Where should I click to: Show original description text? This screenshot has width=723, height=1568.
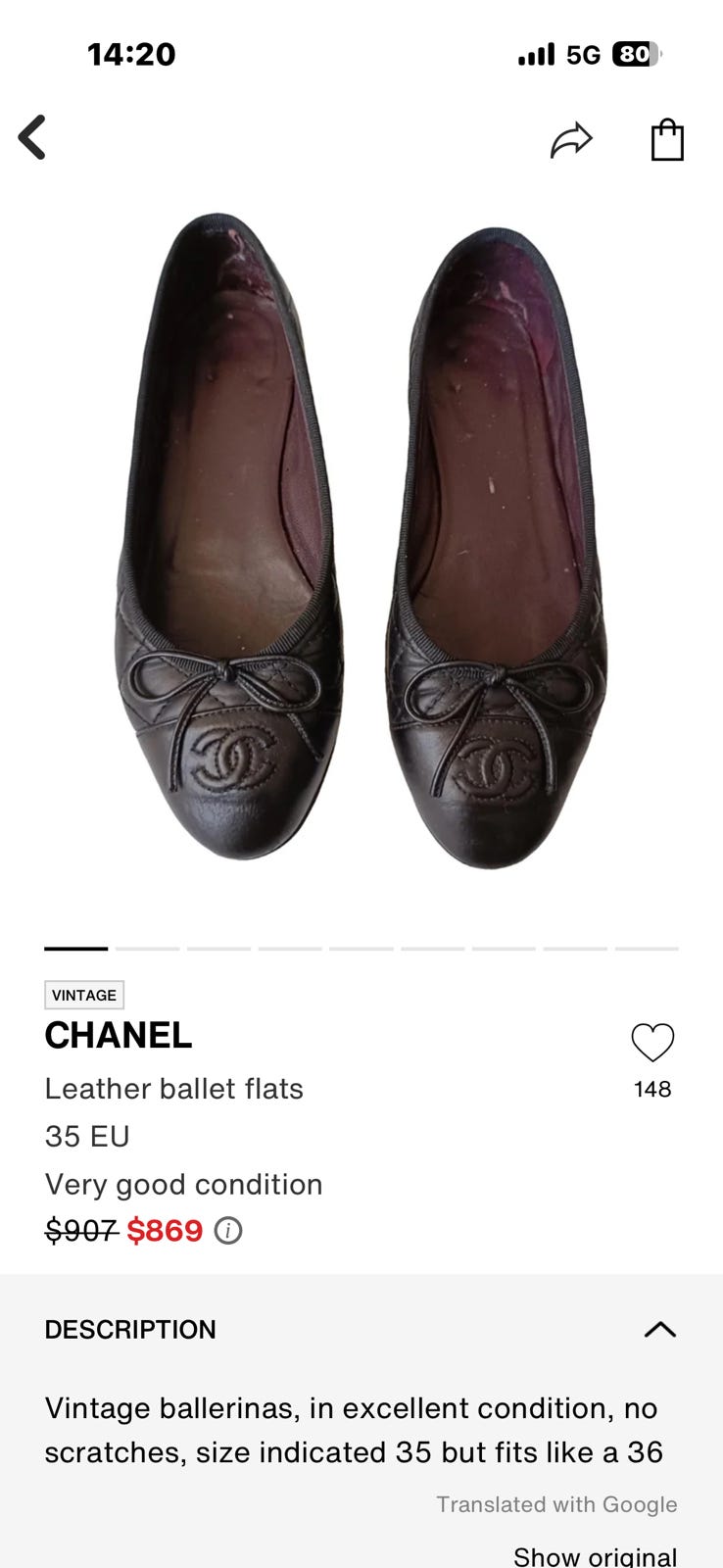(595, 1555)
